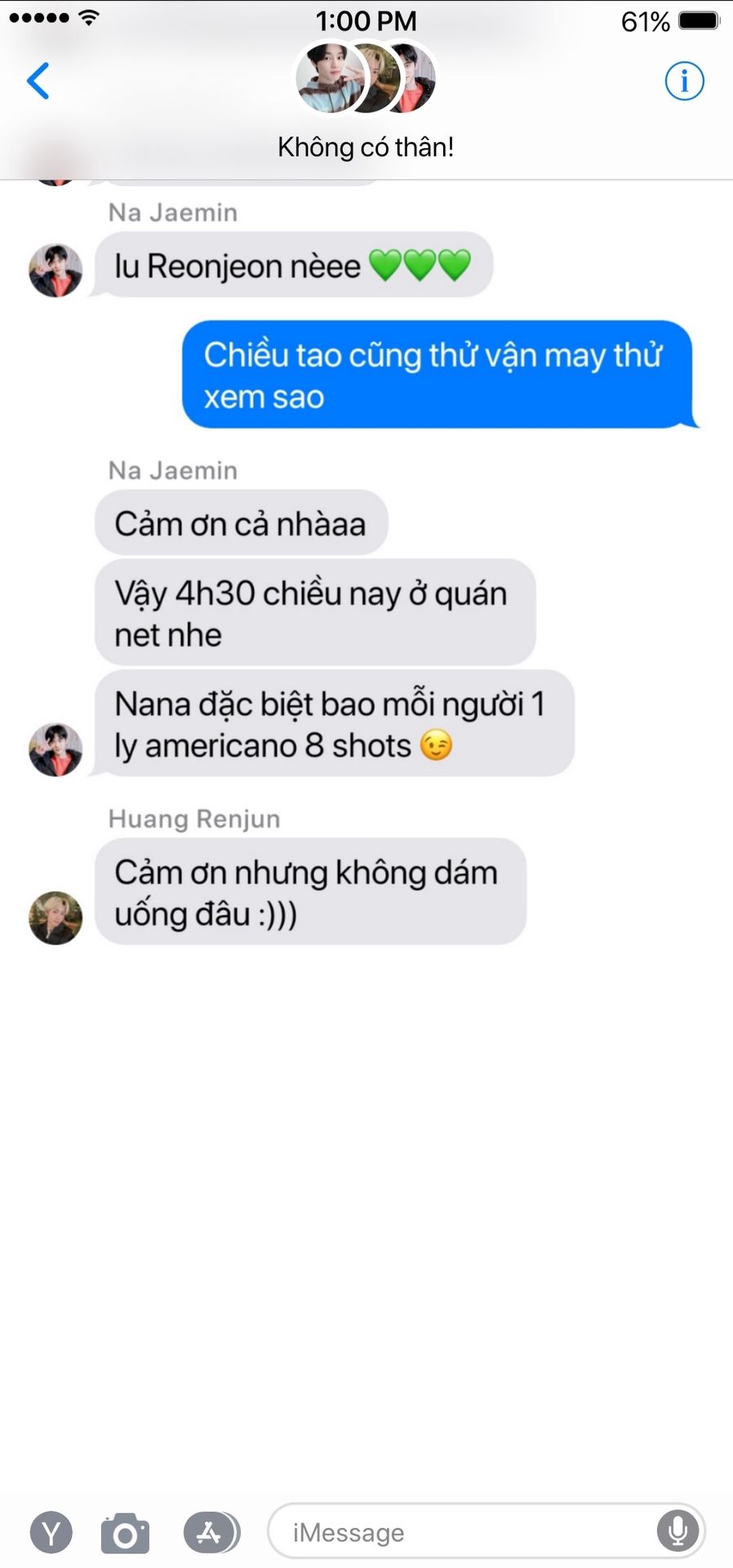The image size is (733, 1568).
Task: Open the App Store apps drawer
Action: [x=211, y=1532]
